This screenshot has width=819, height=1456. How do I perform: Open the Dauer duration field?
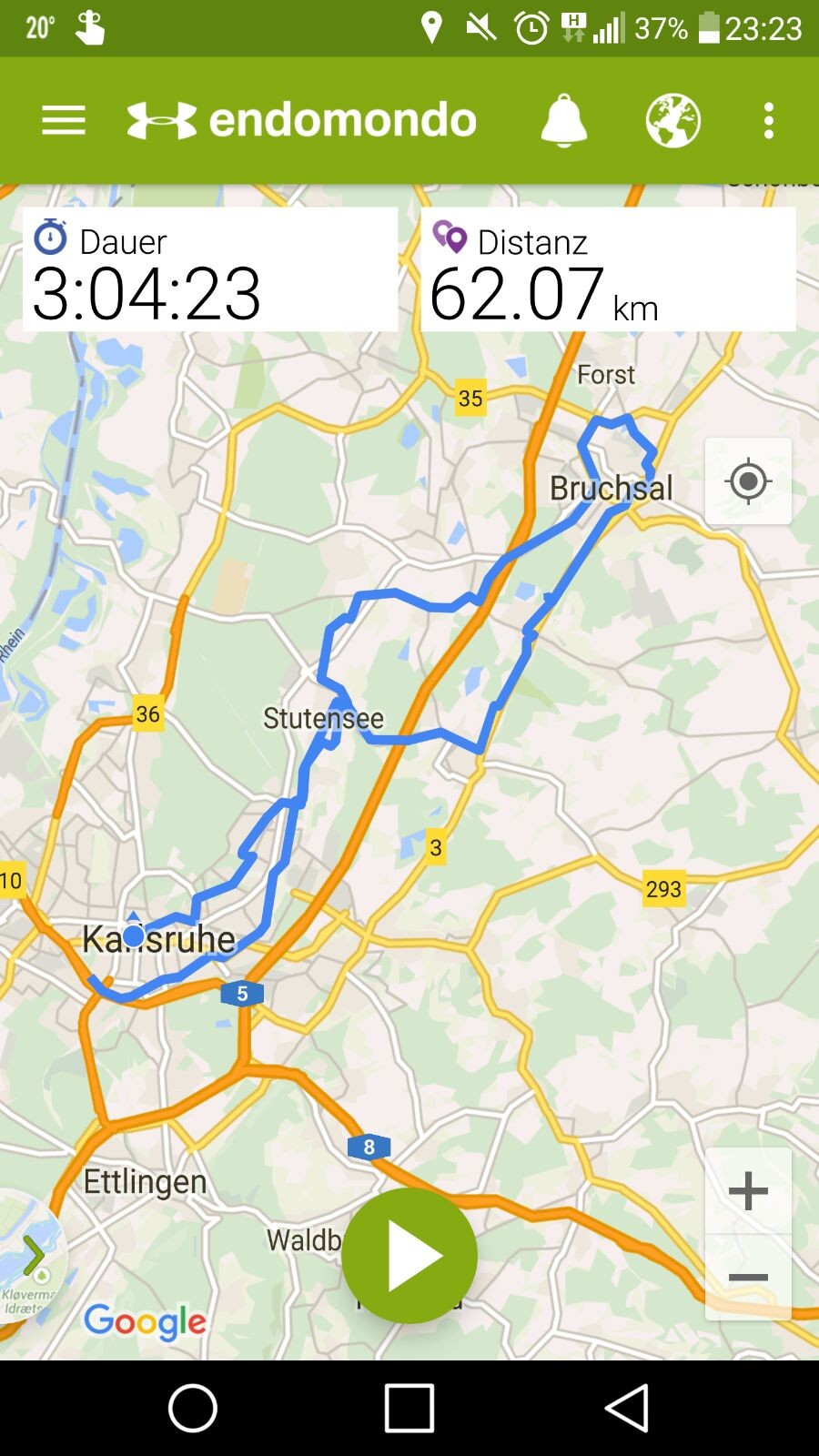(x=210, y=270)
